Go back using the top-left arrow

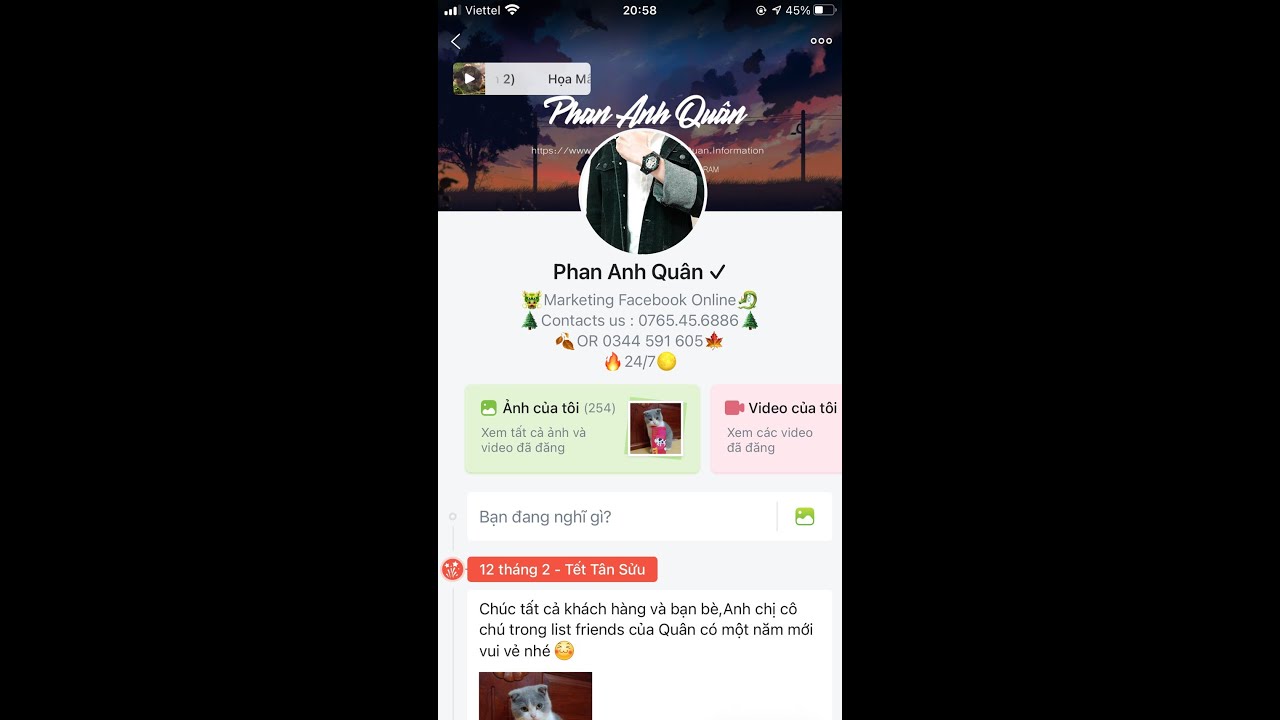[x=456, y=41]
